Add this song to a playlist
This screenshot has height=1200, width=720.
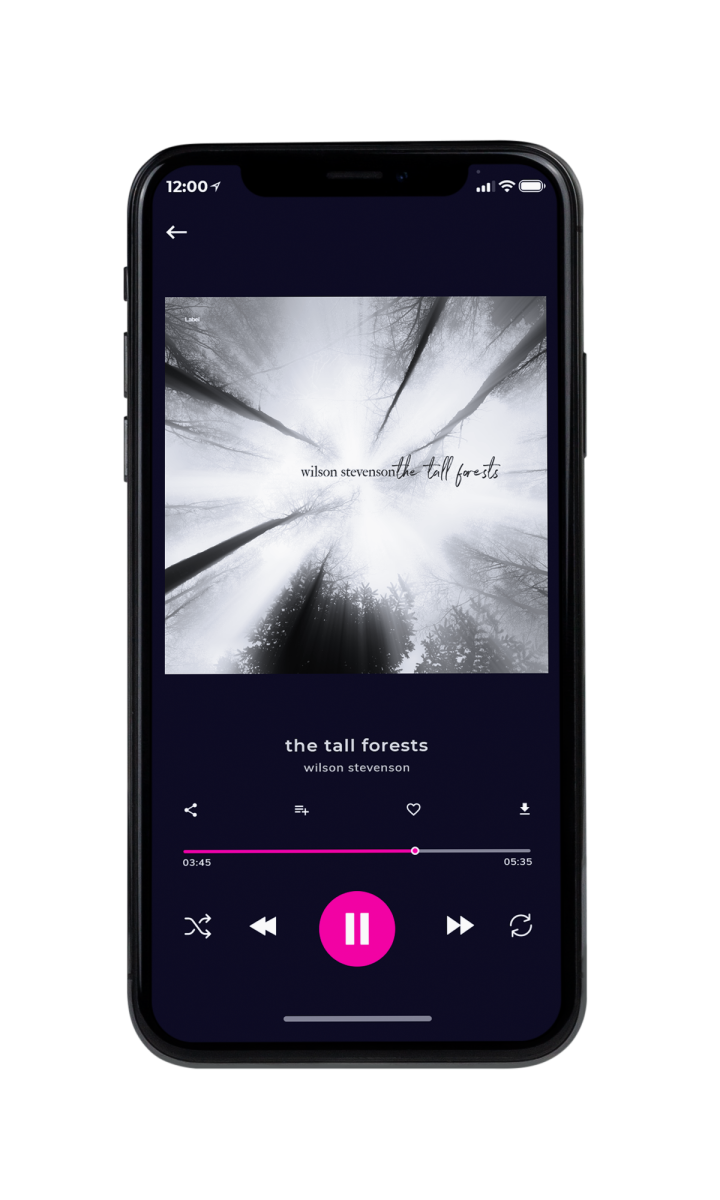(x=301, y=810)
